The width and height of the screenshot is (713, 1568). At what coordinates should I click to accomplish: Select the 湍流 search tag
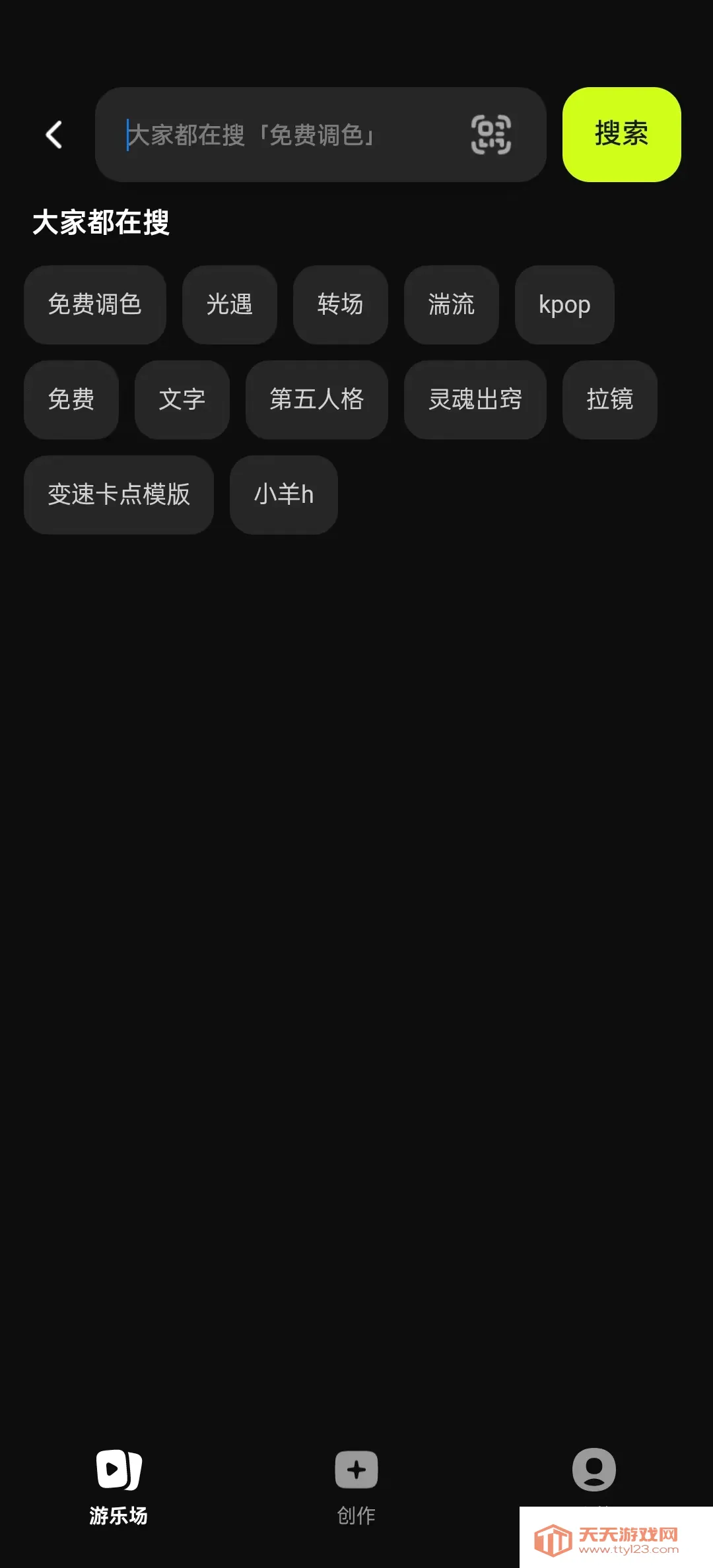click(x=451, y=304)
